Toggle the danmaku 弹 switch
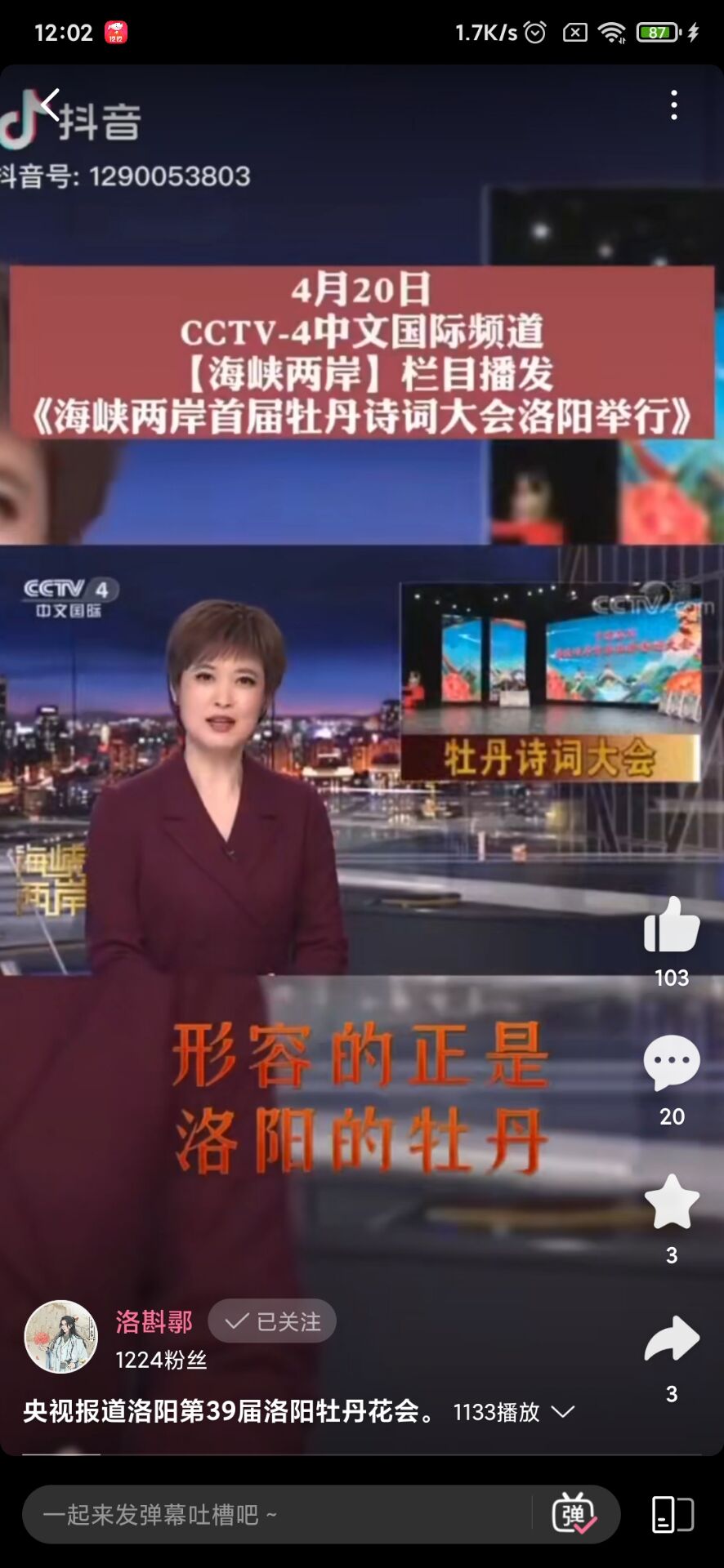This screenshot has height=1568, width=724. pos(574,1515)
